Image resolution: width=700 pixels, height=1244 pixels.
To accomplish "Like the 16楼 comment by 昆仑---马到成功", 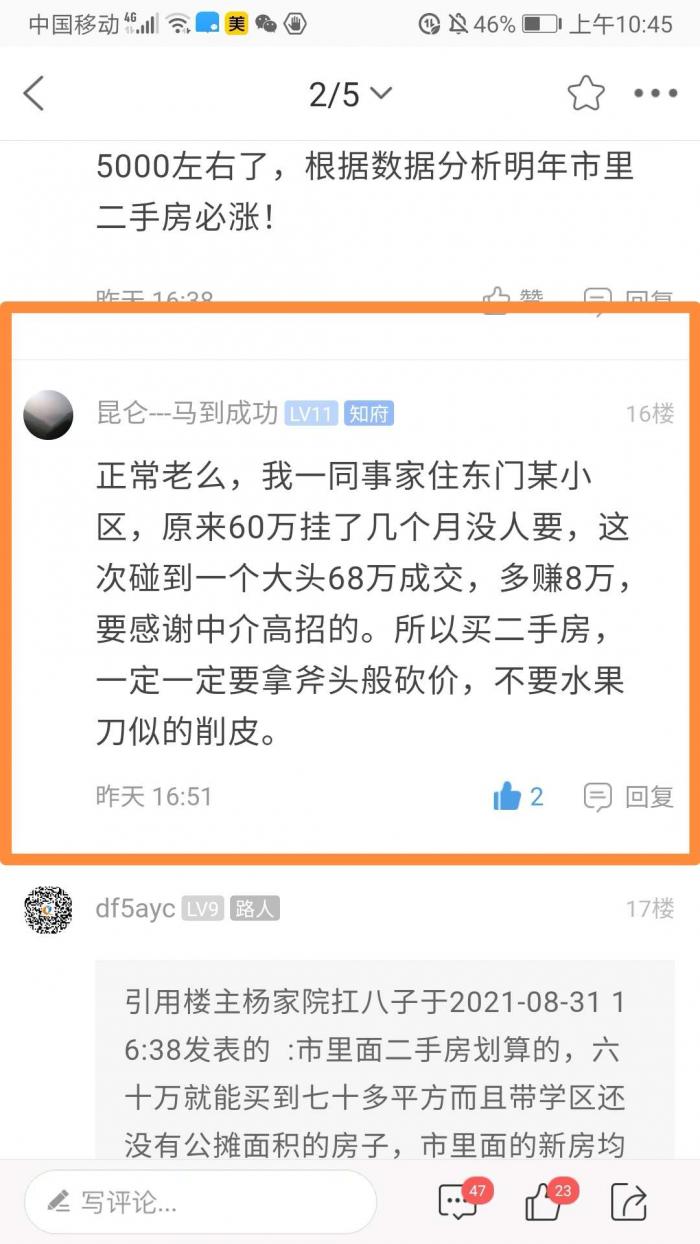I will [x=517, y=797].
